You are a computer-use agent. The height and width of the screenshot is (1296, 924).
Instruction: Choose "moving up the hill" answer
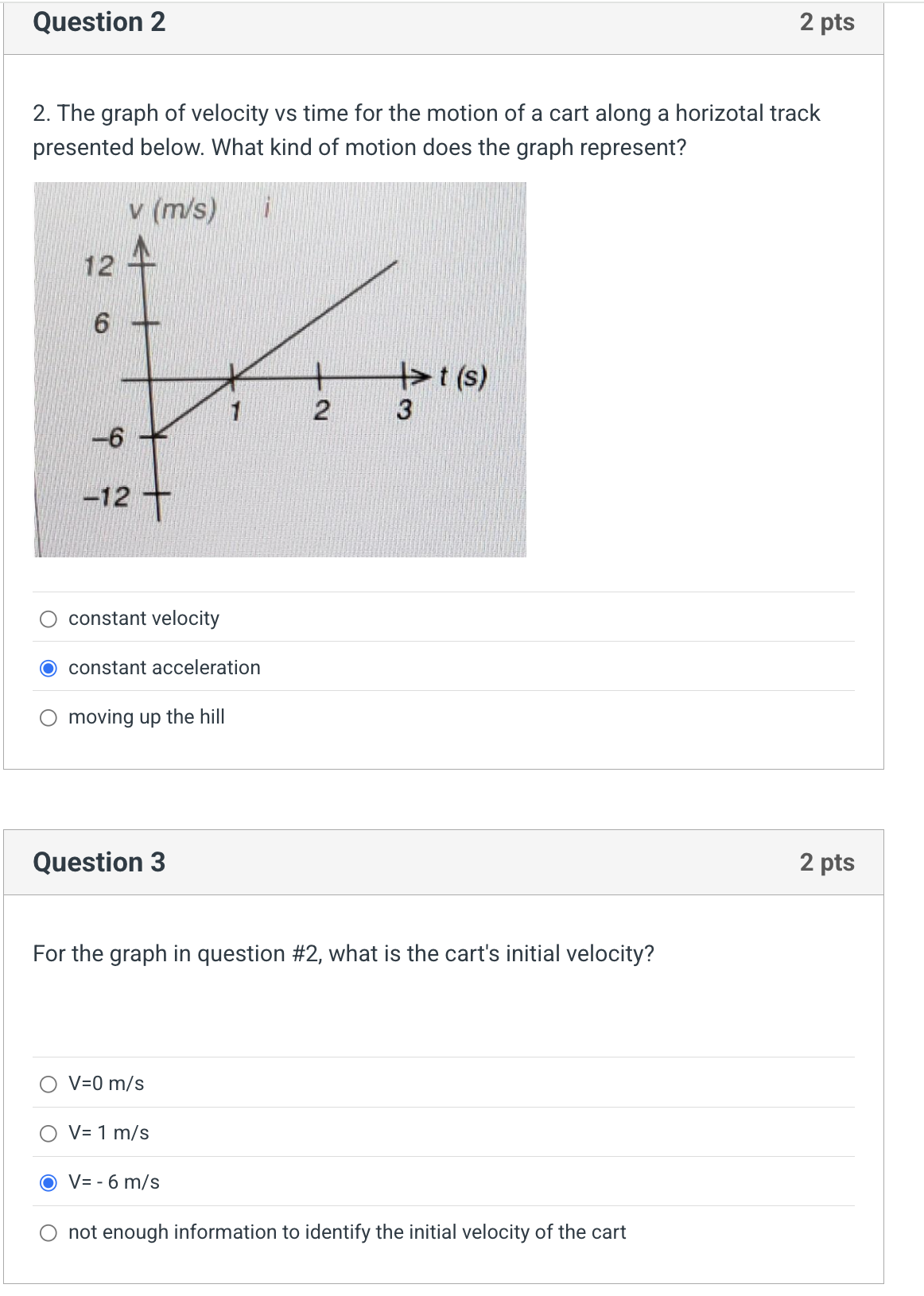coord(48,717)
